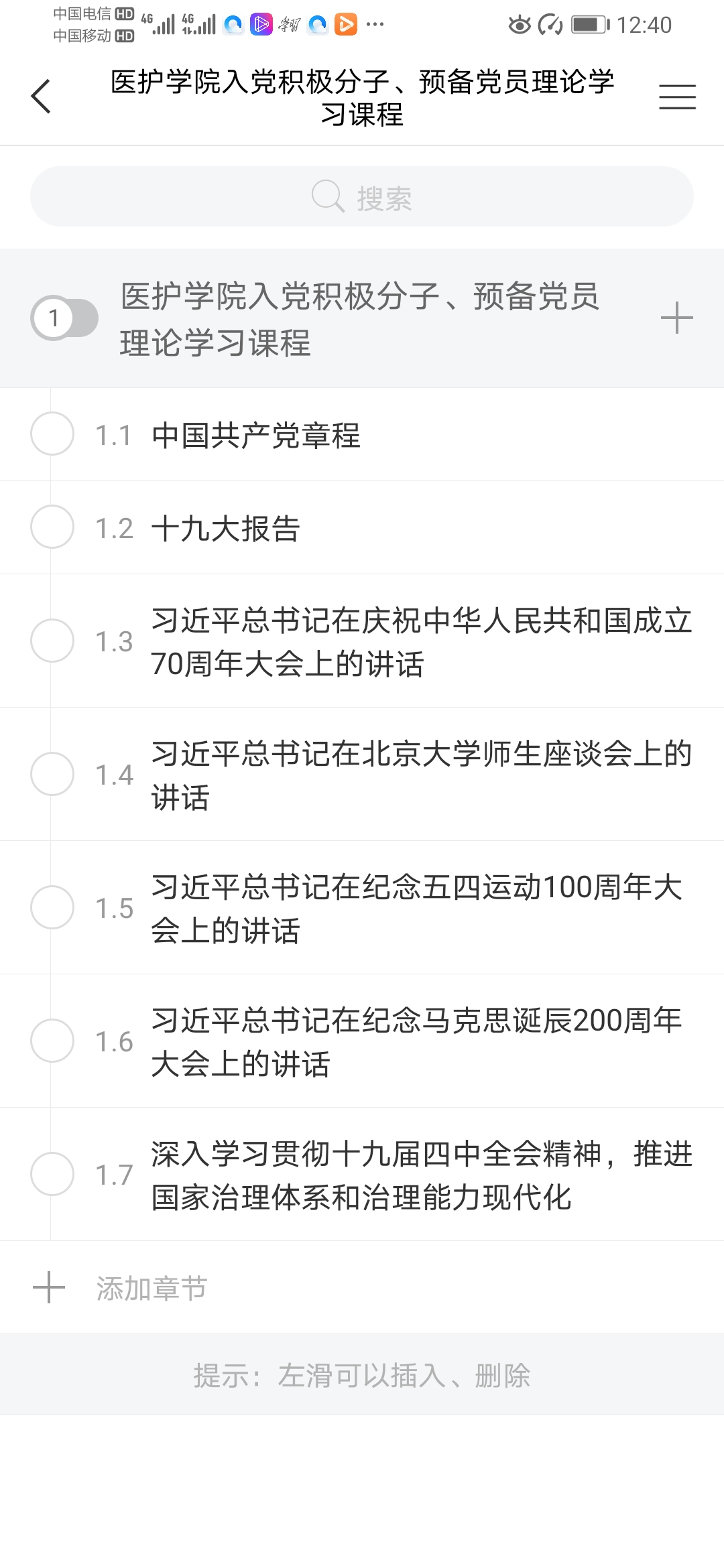Add a new chapter with 添加章节
The height and width of the screenshot is (1568, 724).
[x=152, y=1288]
